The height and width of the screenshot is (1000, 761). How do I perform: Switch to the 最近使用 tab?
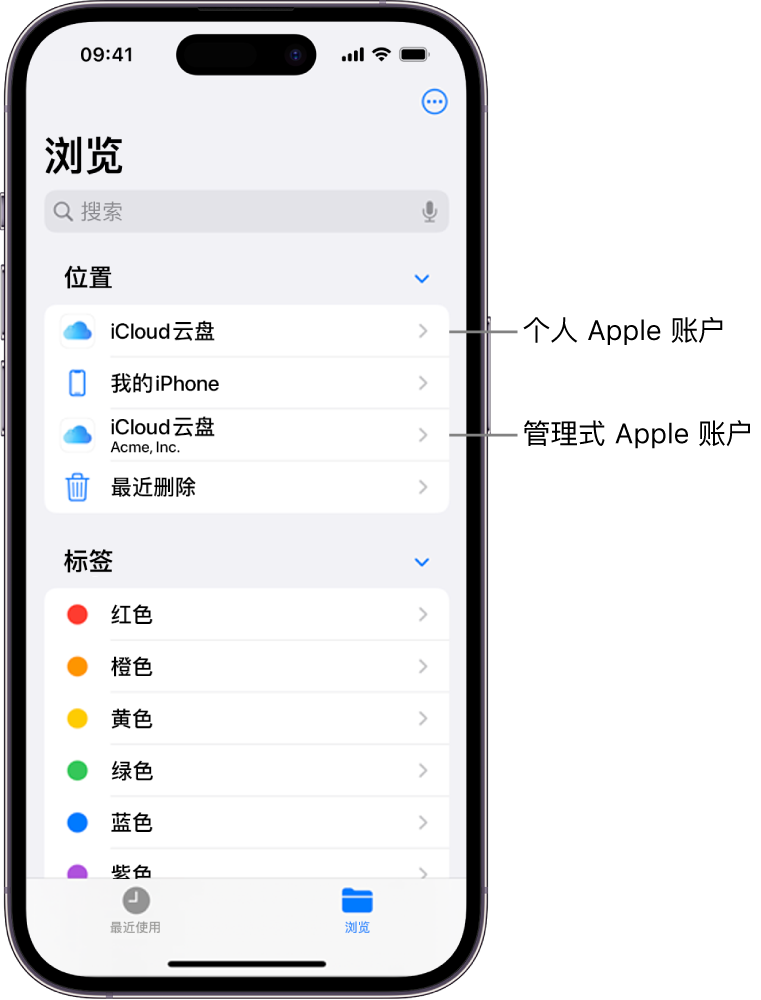point(136,909)
